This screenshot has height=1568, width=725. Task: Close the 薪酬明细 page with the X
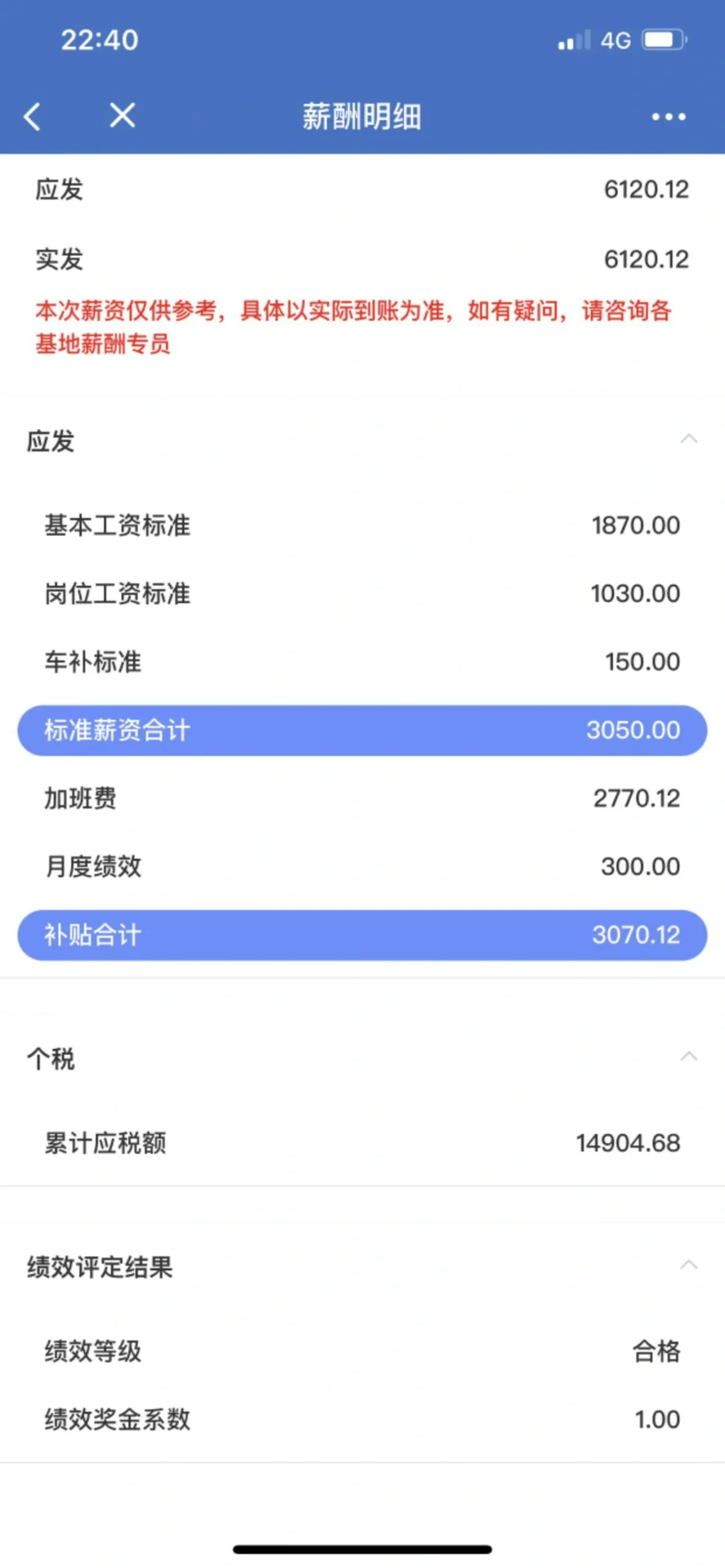click(x=122, y=115)
